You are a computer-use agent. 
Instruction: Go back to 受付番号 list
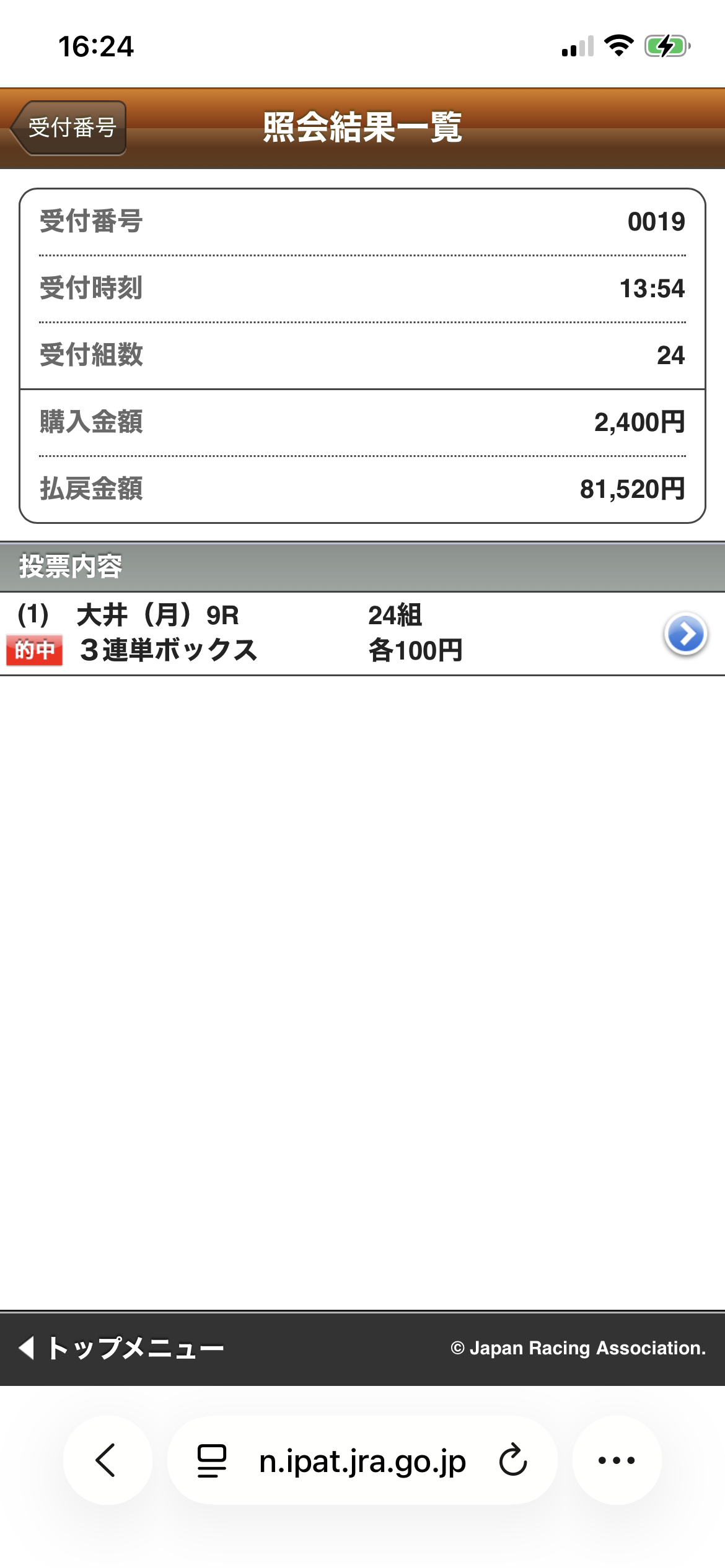pyautogui.click(x=69, y=128)
